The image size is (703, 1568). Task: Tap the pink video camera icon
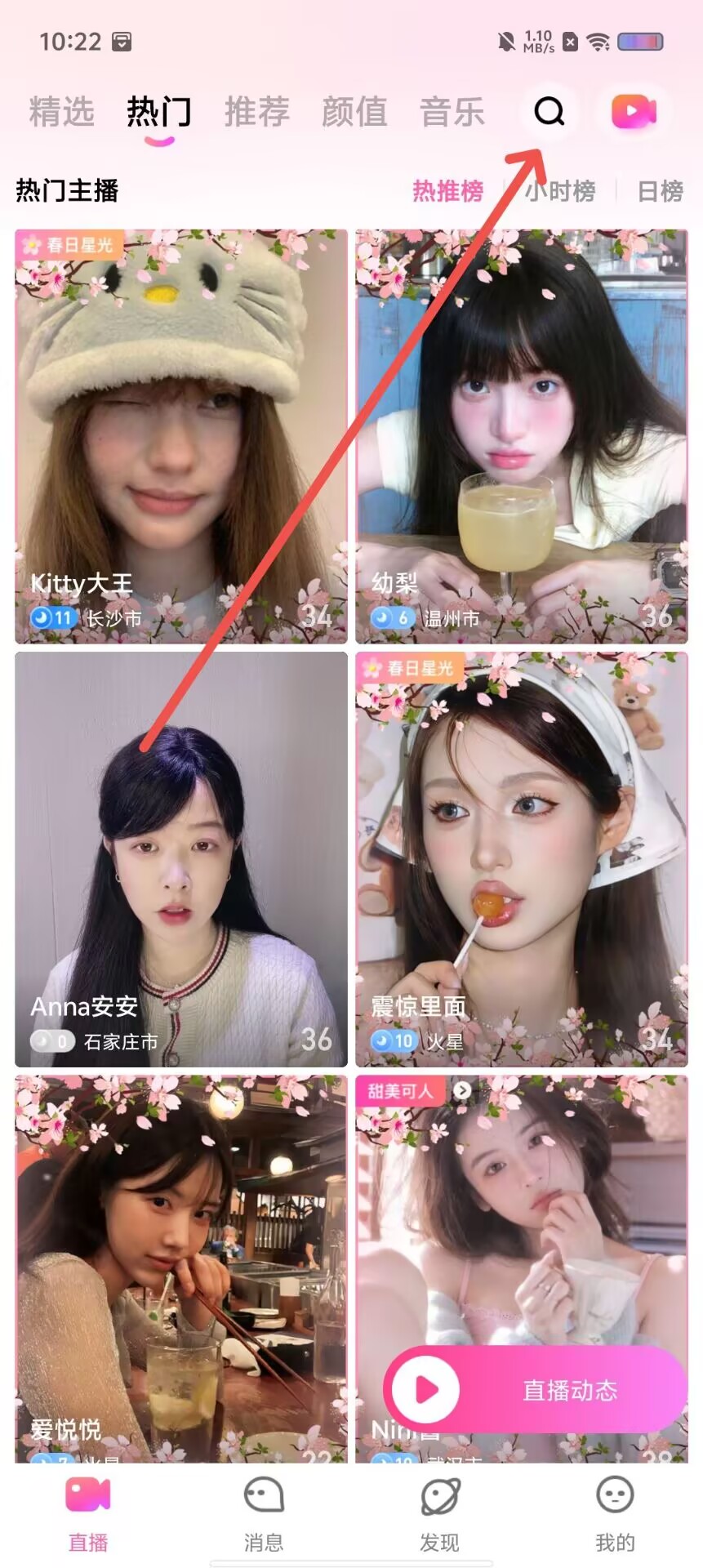tap(634, 111)
